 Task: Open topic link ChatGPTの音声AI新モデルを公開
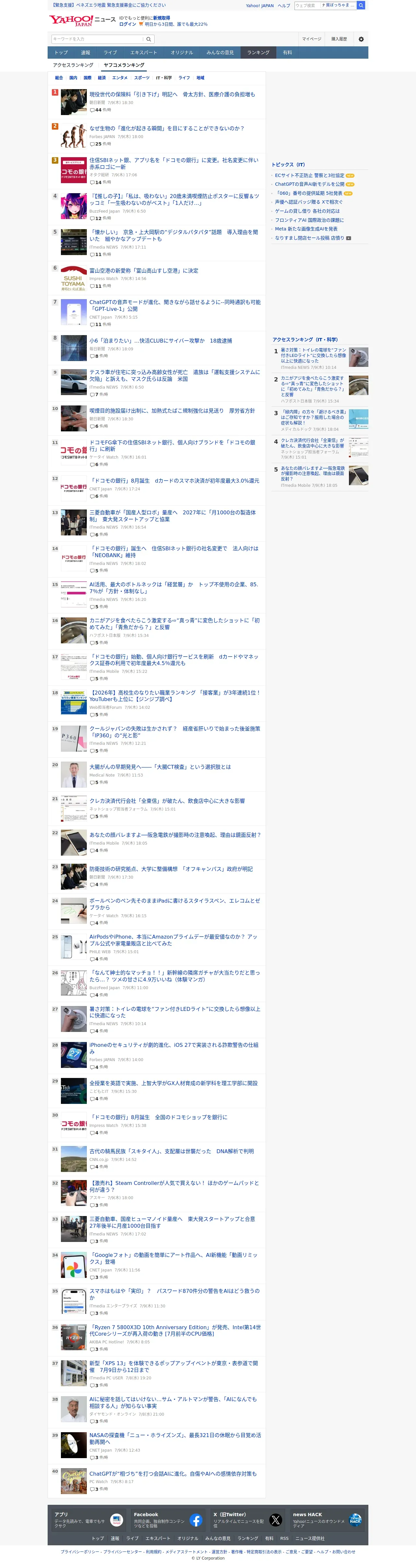309,184
